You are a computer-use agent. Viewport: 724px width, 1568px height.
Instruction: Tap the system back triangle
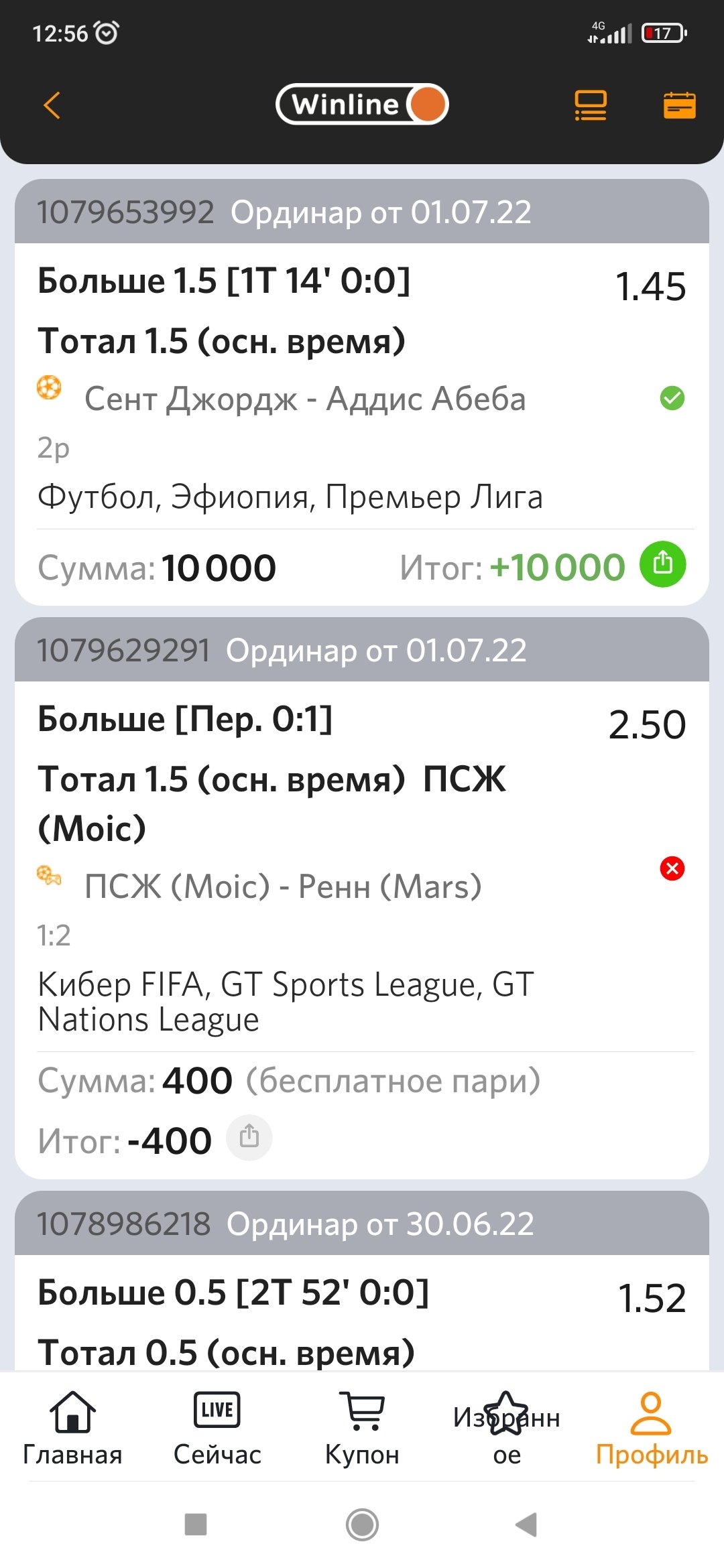[527, 1524]
